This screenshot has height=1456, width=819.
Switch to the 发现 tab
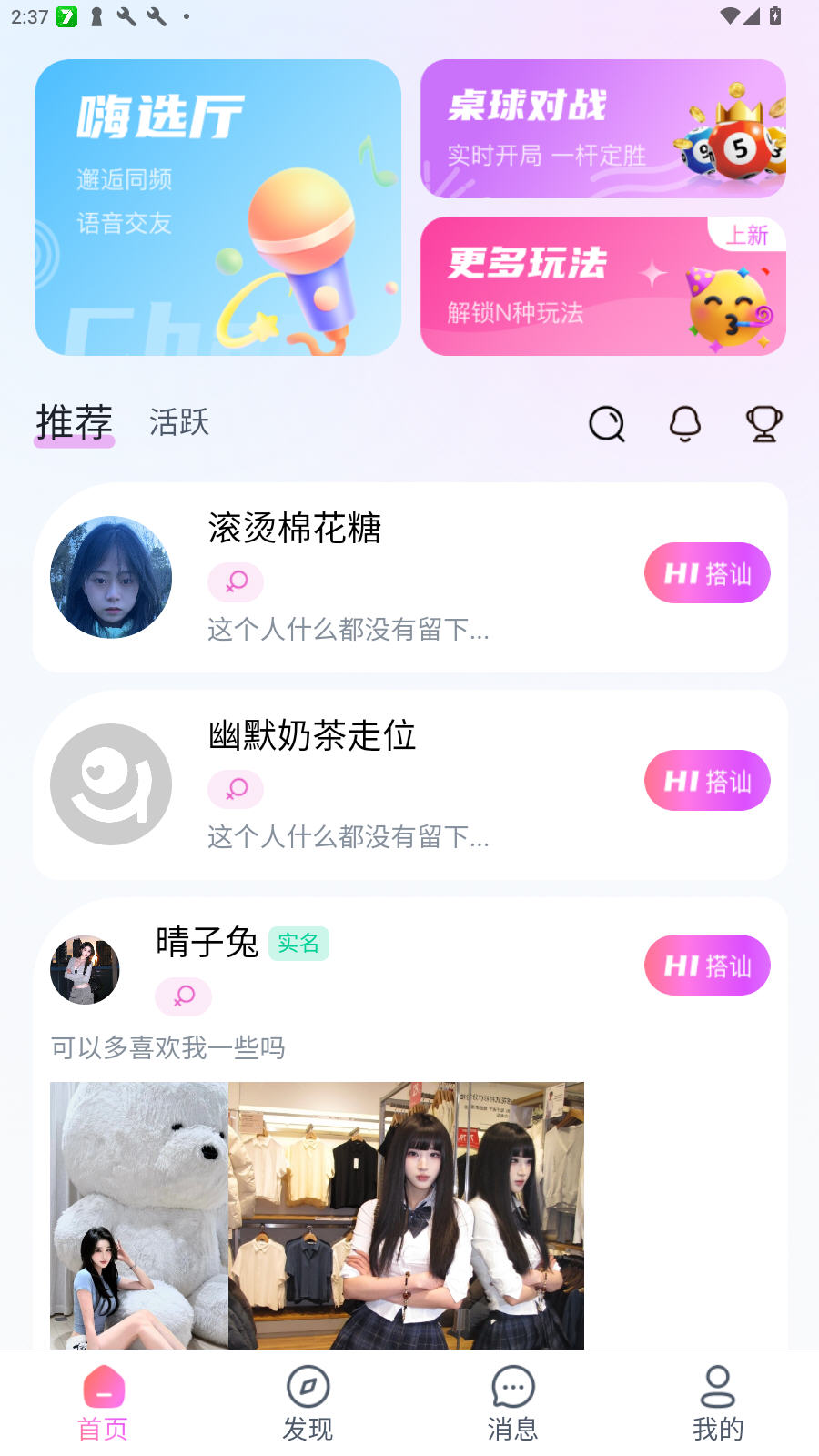[308, 1403]
